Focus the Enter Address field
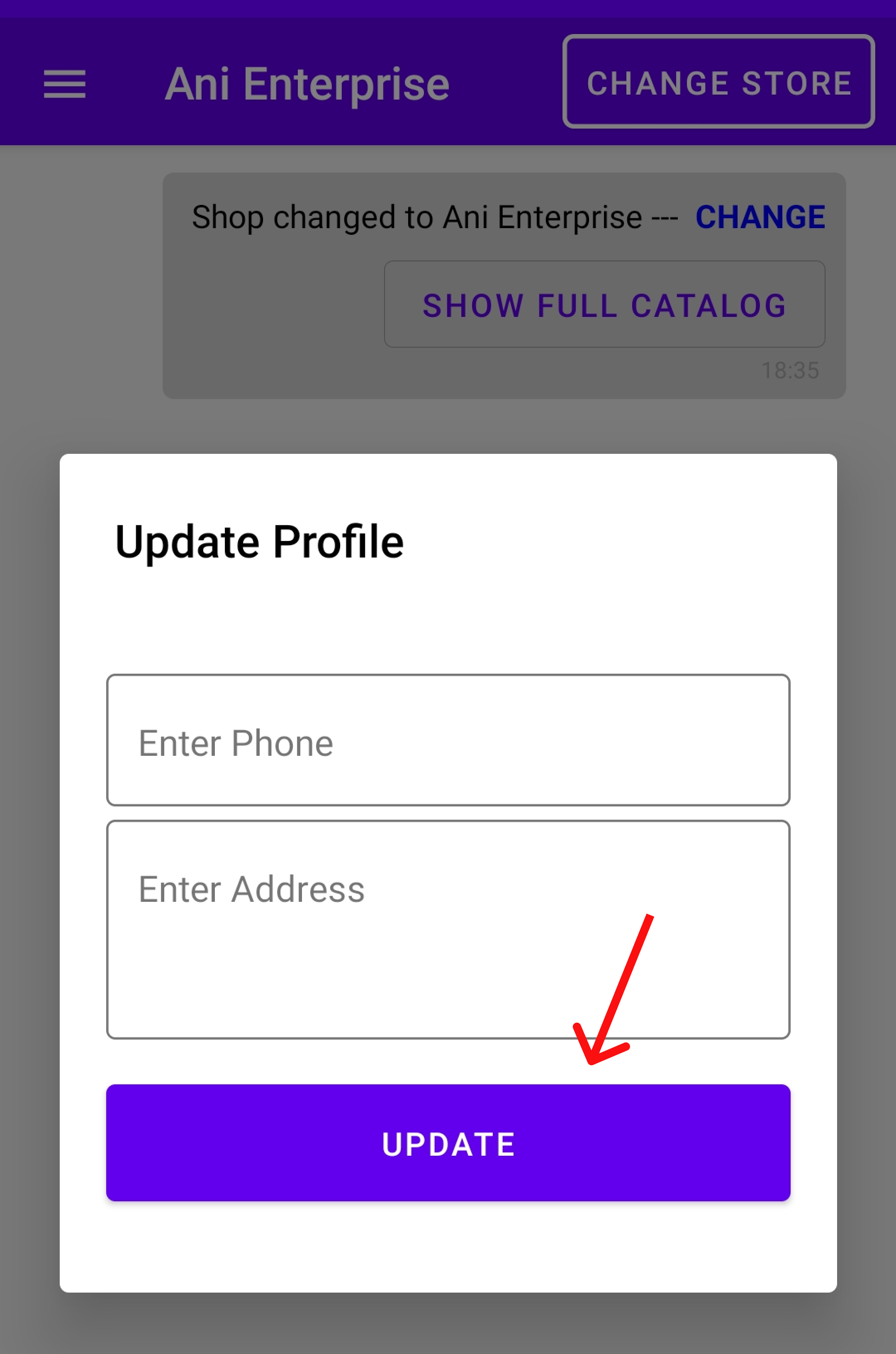896x1354 pixels. (x=448, y=929)
